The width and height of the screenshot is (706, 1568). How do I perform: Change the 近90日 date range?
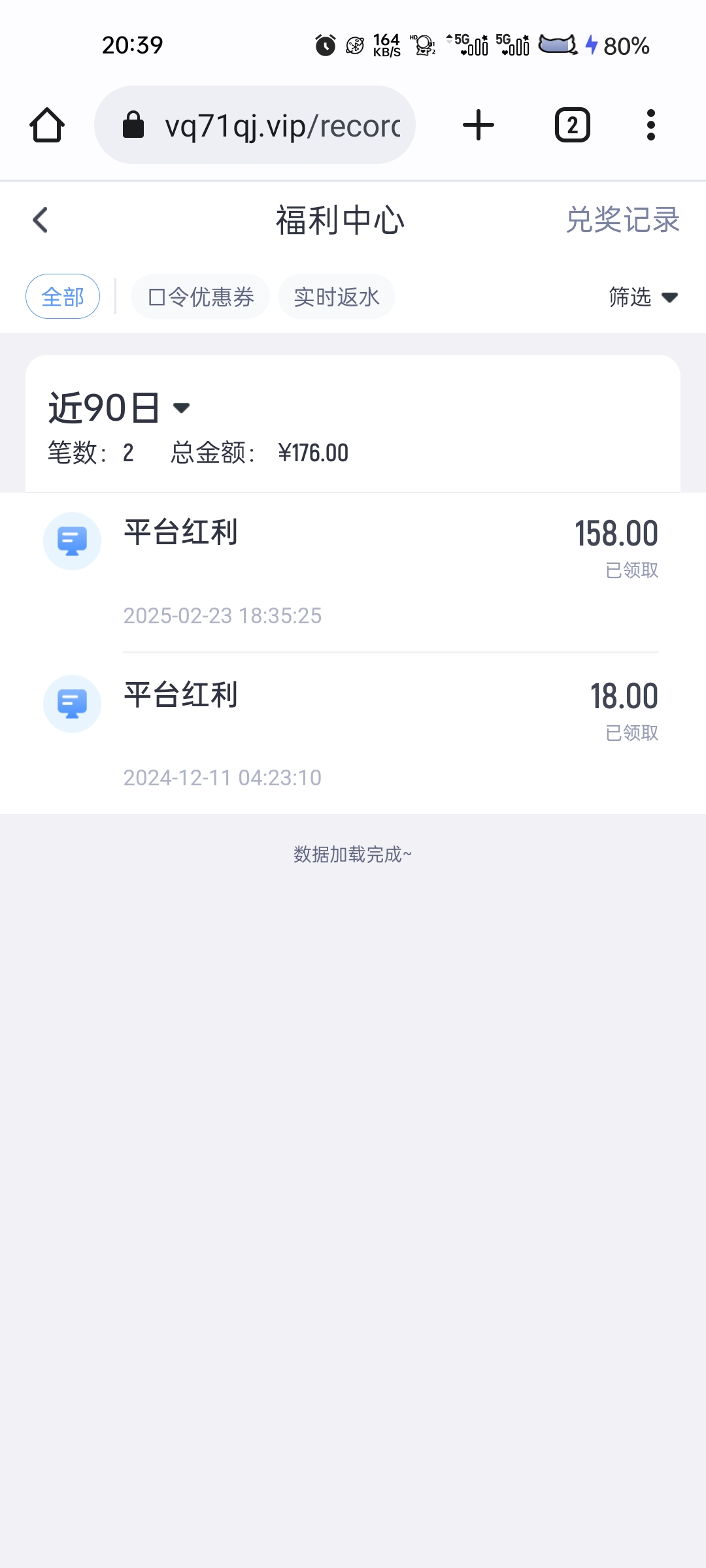pyautogui.click(x=119, y=408)
